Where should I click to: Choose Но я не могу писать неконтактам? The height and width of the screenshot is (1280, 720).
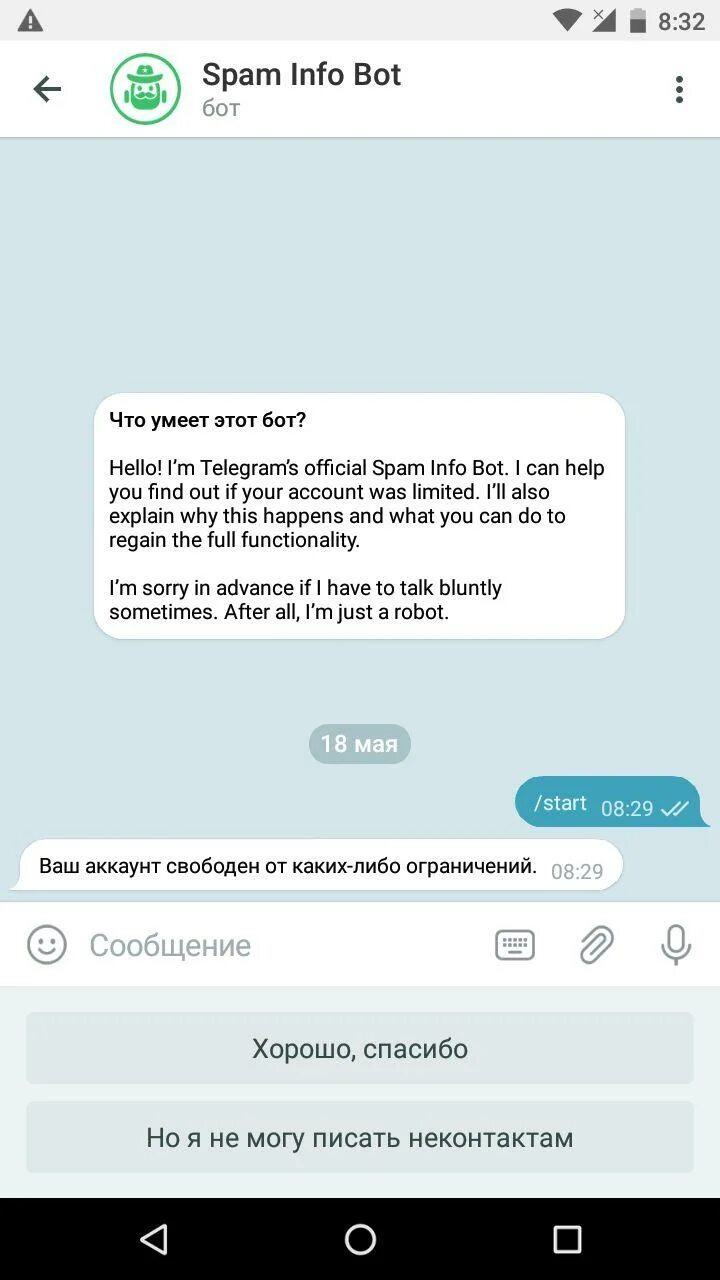coord(360,1137)
